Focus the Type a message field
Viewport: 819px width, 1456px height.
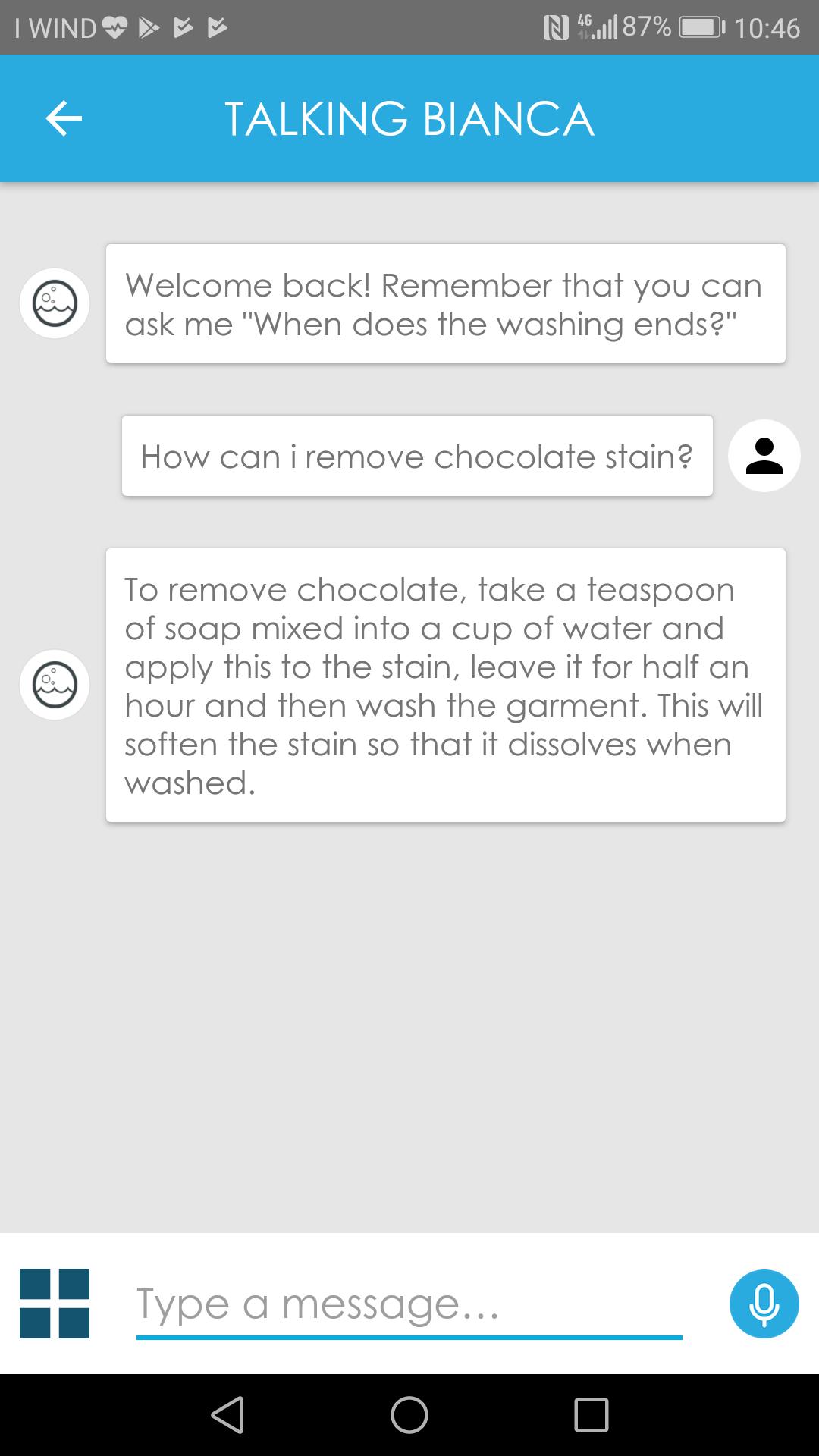[x=409, y=1304]
